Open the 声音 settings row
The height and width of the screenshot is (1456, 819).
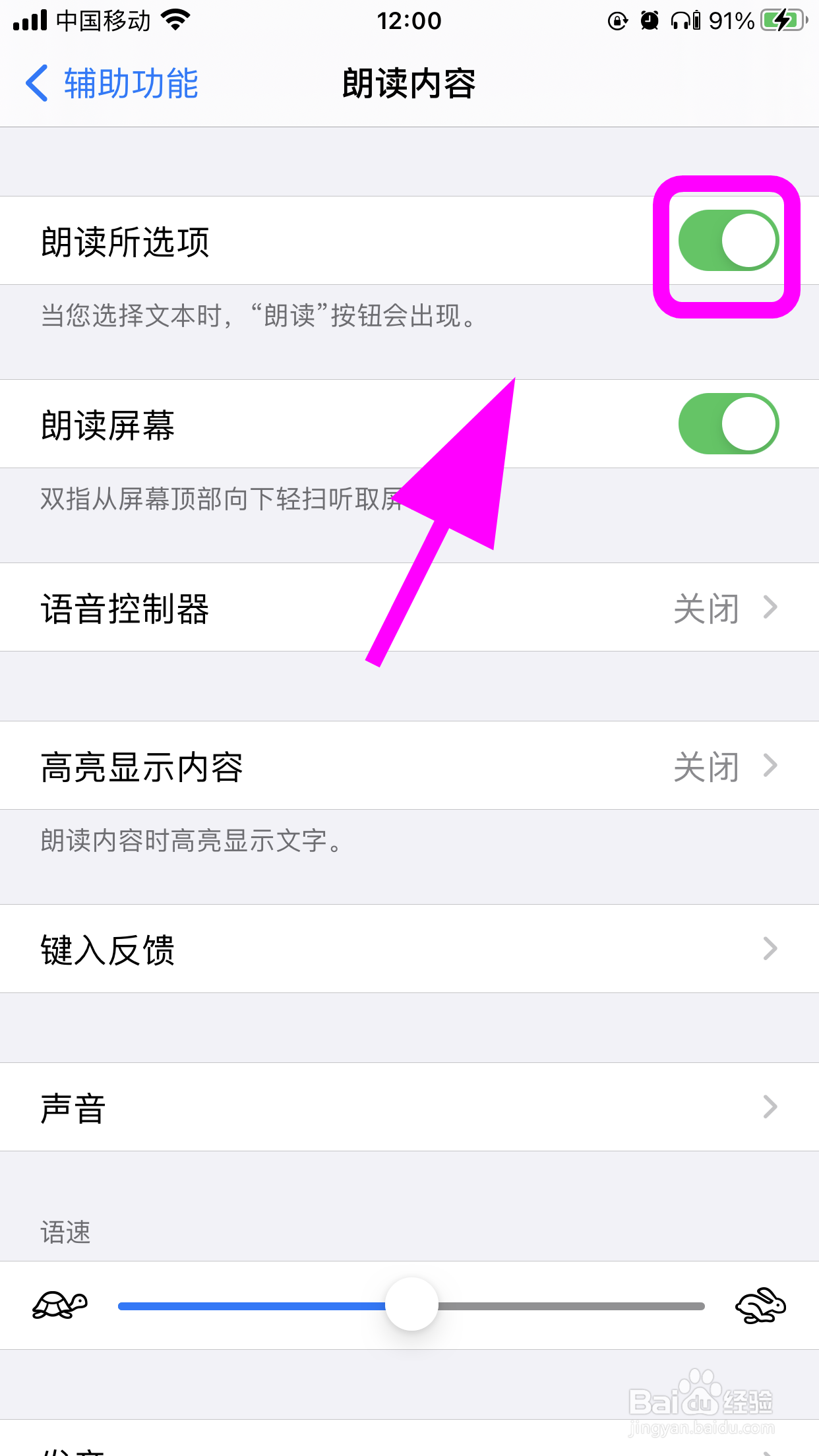pyautogui.click(x=409, y=1107)
